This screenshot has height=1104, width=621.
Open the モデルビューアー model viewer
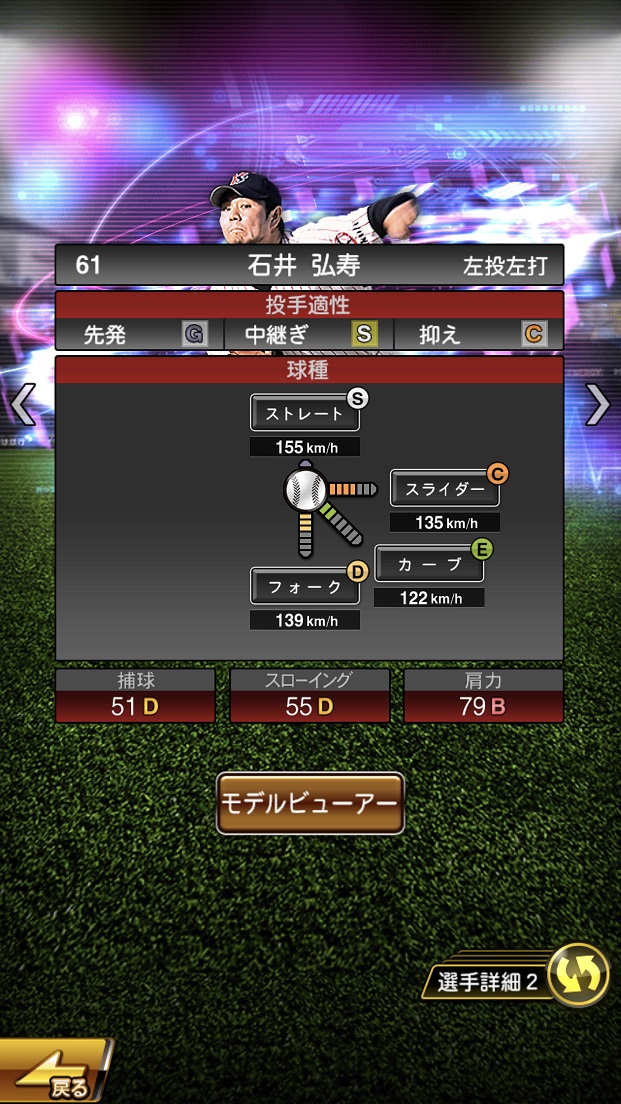310,803
